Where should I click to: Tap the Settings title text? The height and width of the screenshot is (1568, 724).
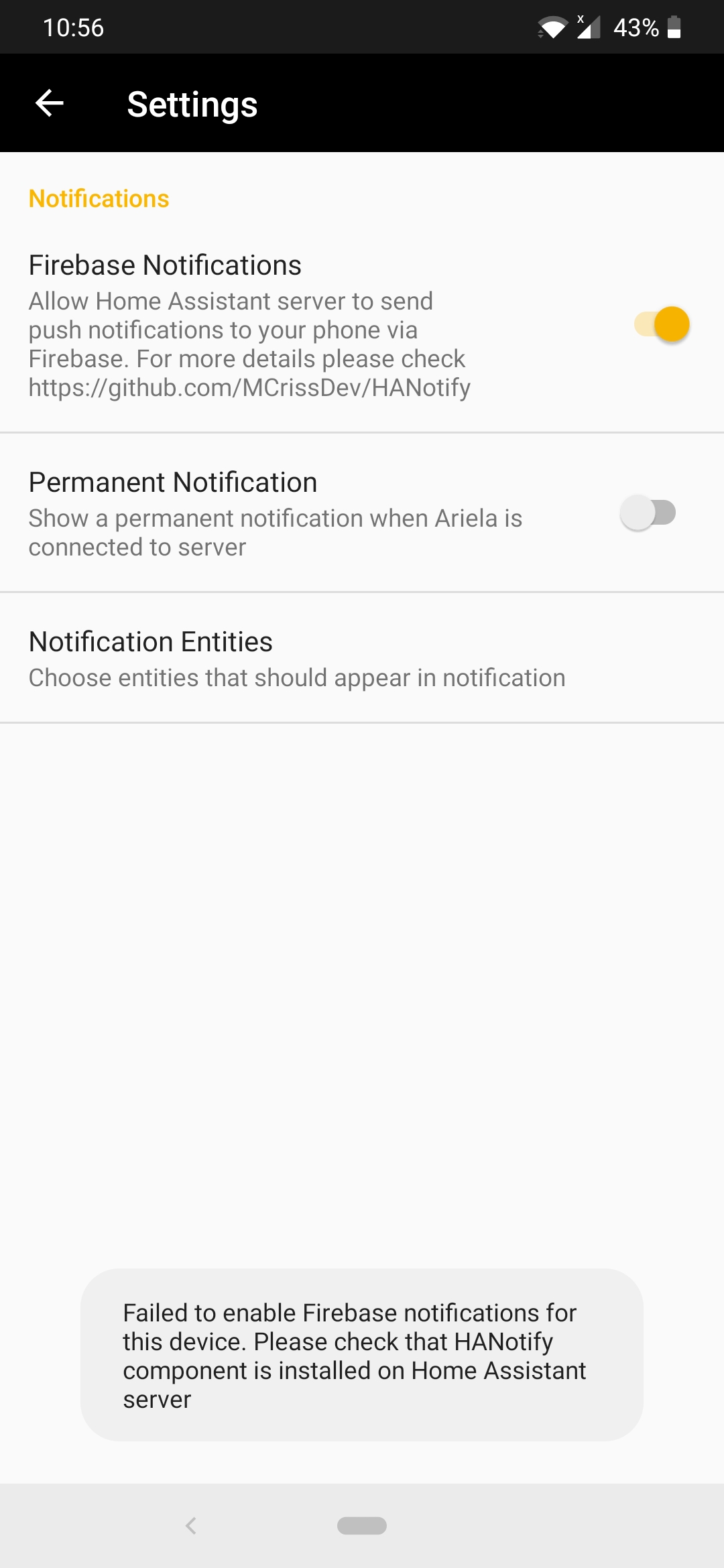[x=192, y=104]
